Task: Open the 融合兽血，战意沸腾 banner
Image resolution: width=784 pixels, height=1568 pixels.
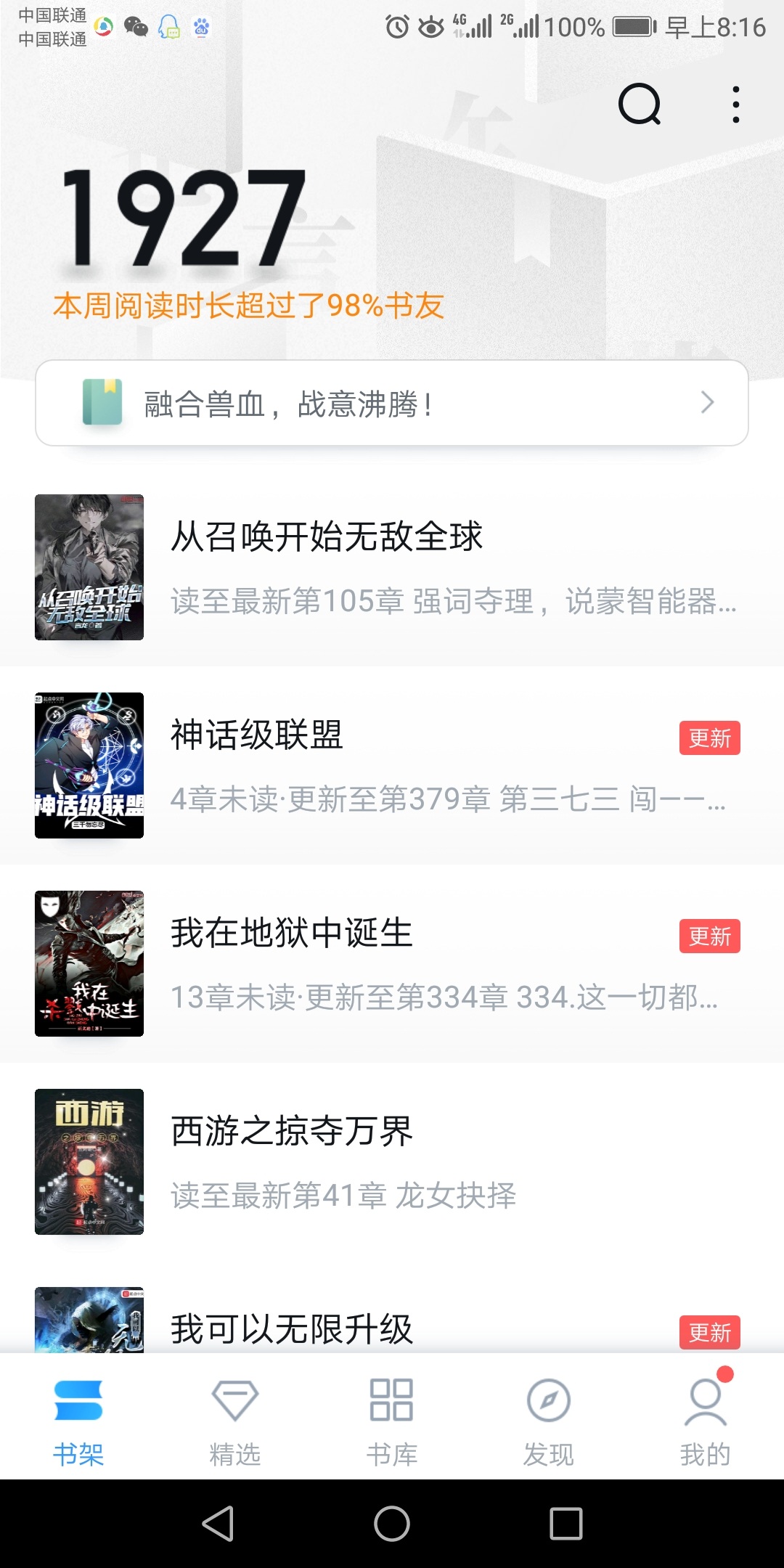Action: click(x=392, y=403)
